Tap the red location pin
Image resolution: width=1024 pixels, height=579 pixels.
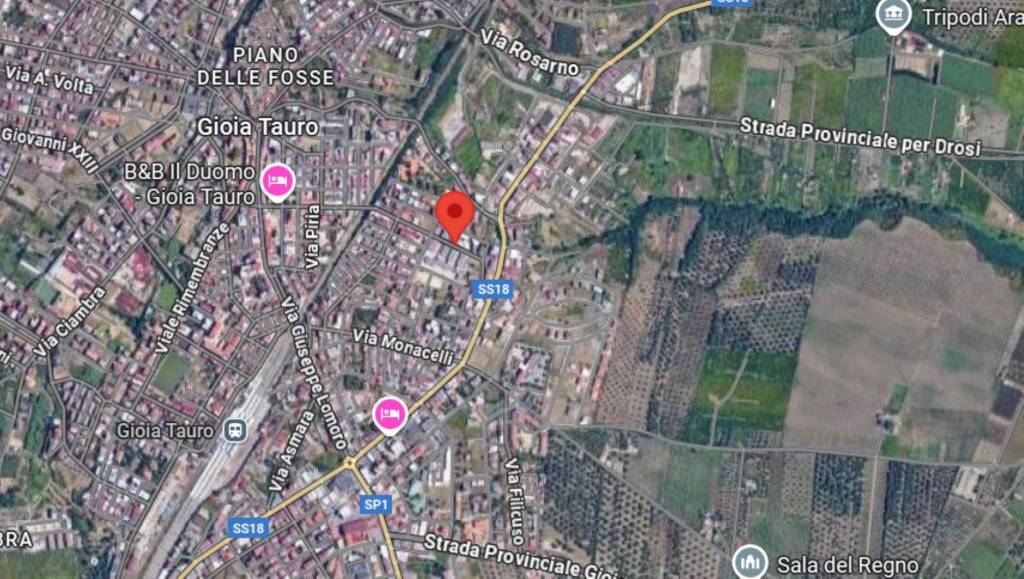(455, 213)
